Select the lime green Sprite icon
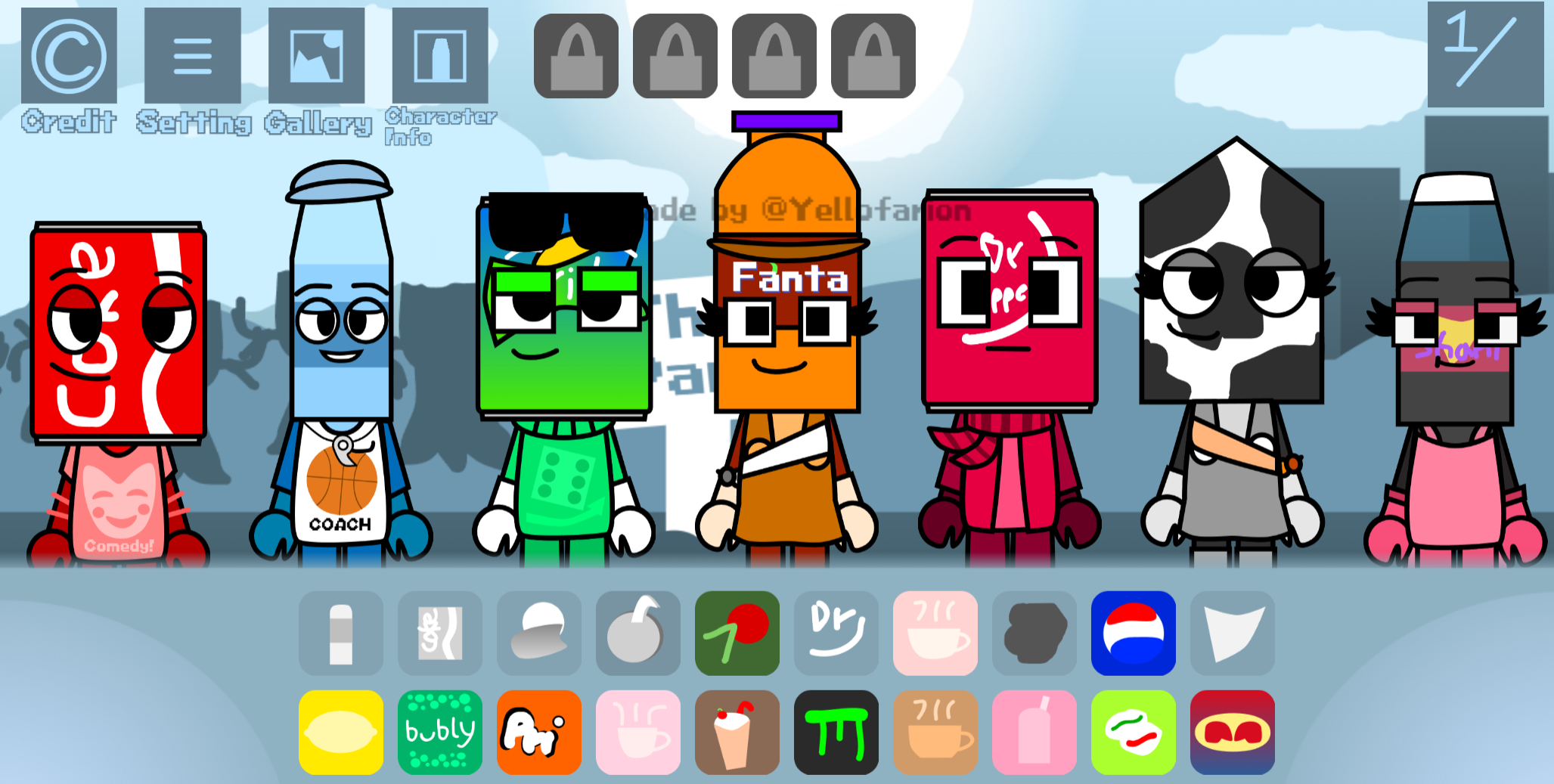 1133,732
